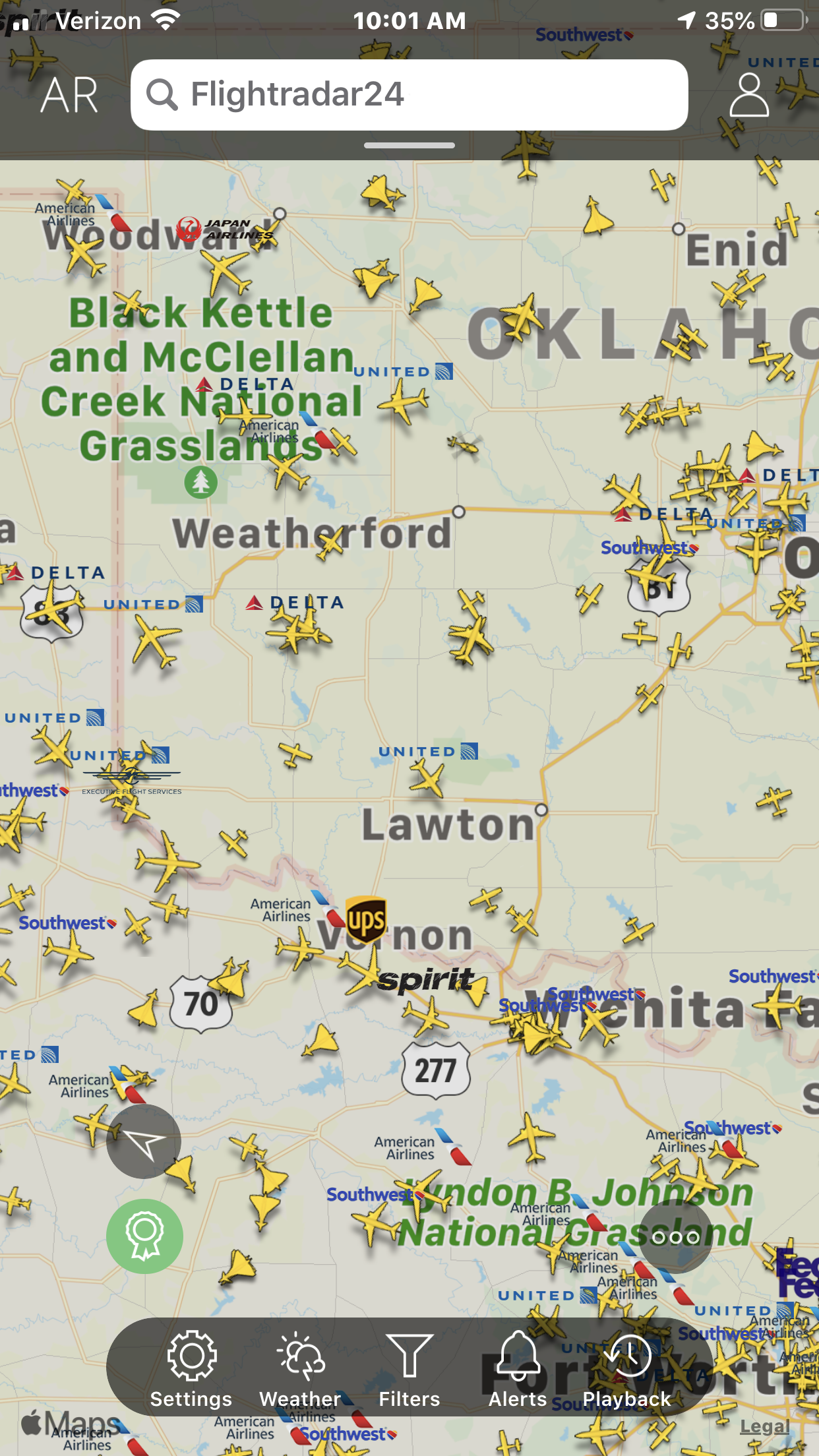Open the user account profile
Viewport: 819px width, 1456px height.
749,95
